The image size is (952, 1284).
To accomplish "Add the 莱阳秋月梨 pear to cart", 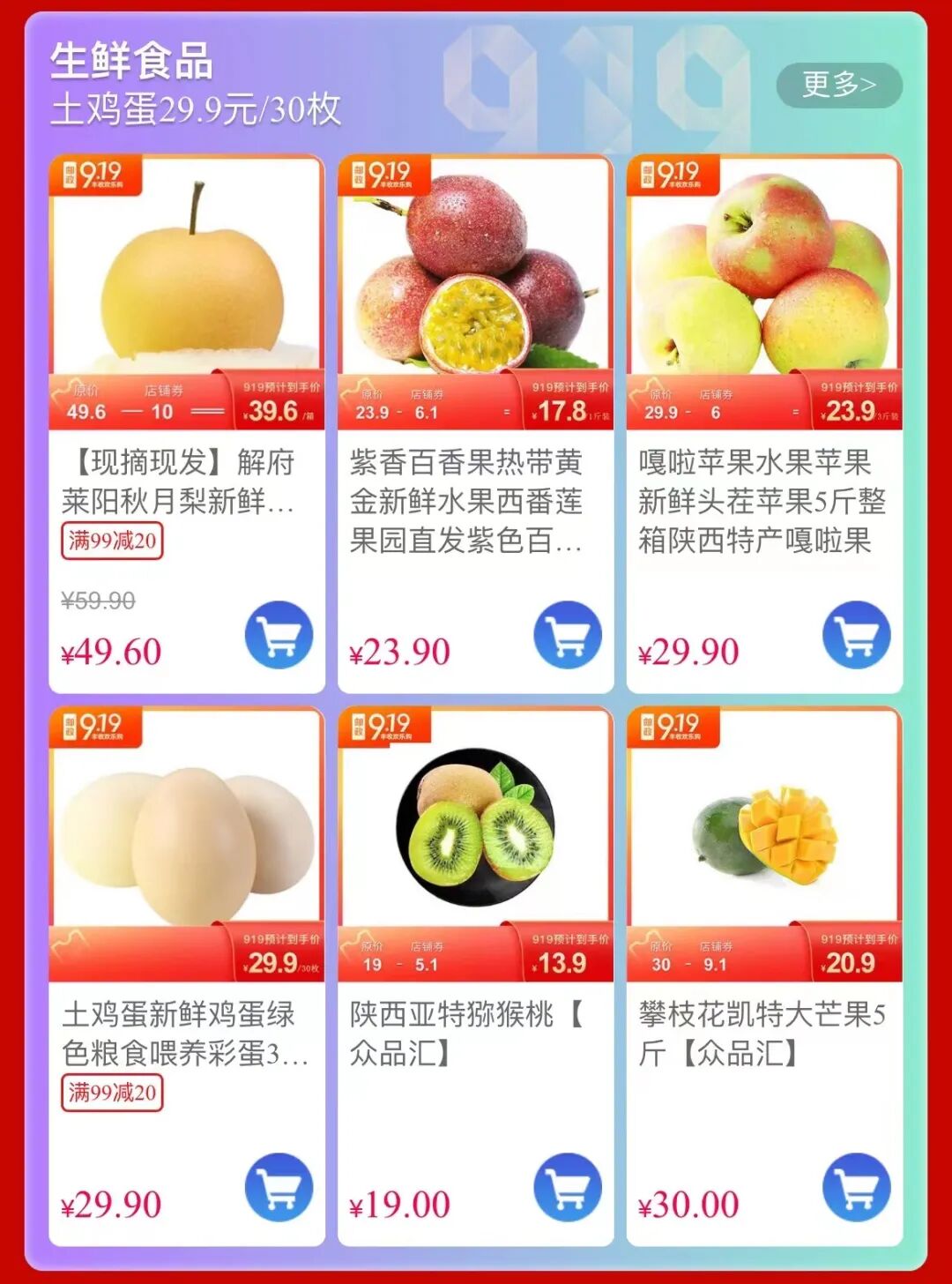I will pos(279,635).
